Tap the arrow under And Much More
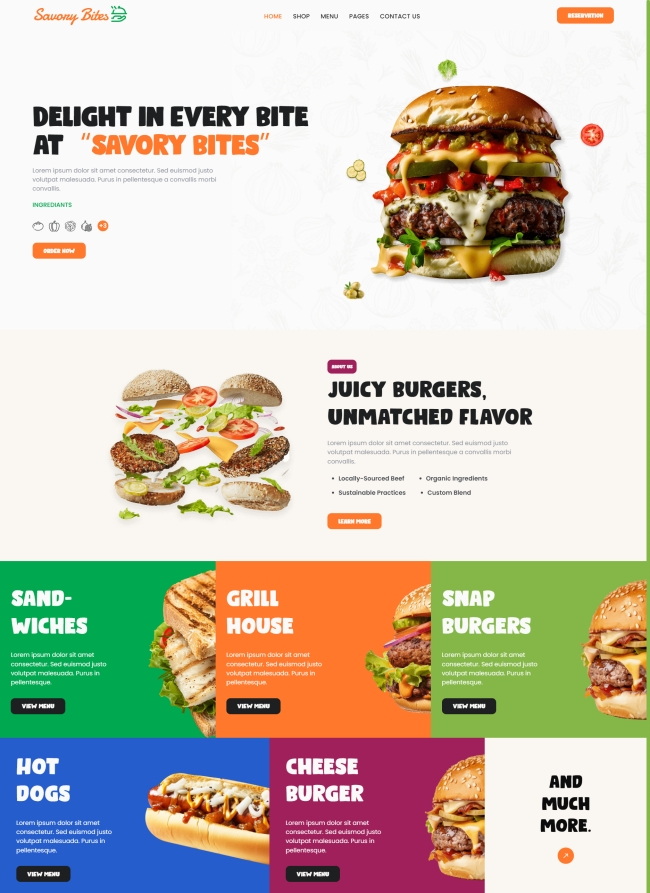Viewport: 650px width, 893px height. coord(565,855)
